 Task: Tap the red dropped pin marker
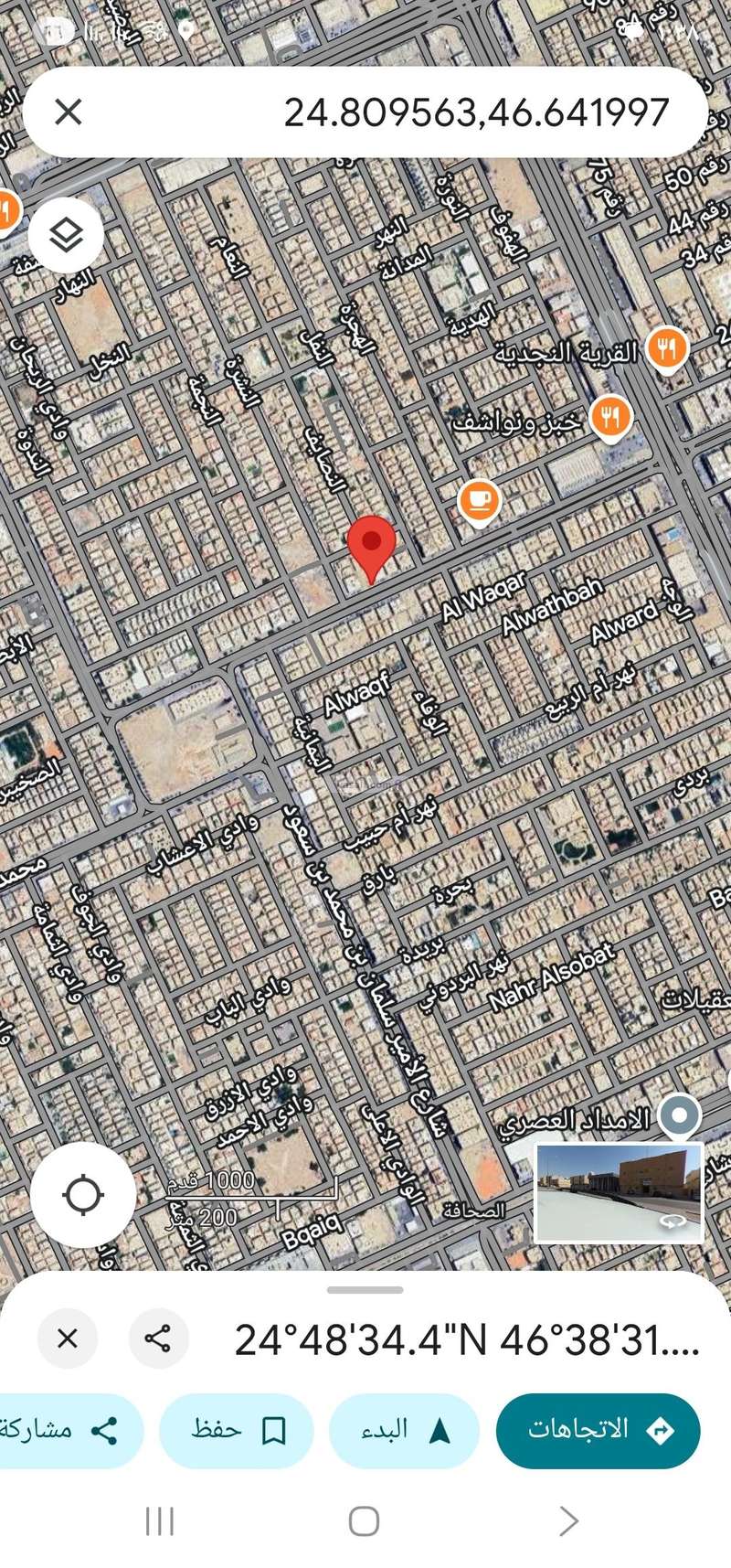373,554
